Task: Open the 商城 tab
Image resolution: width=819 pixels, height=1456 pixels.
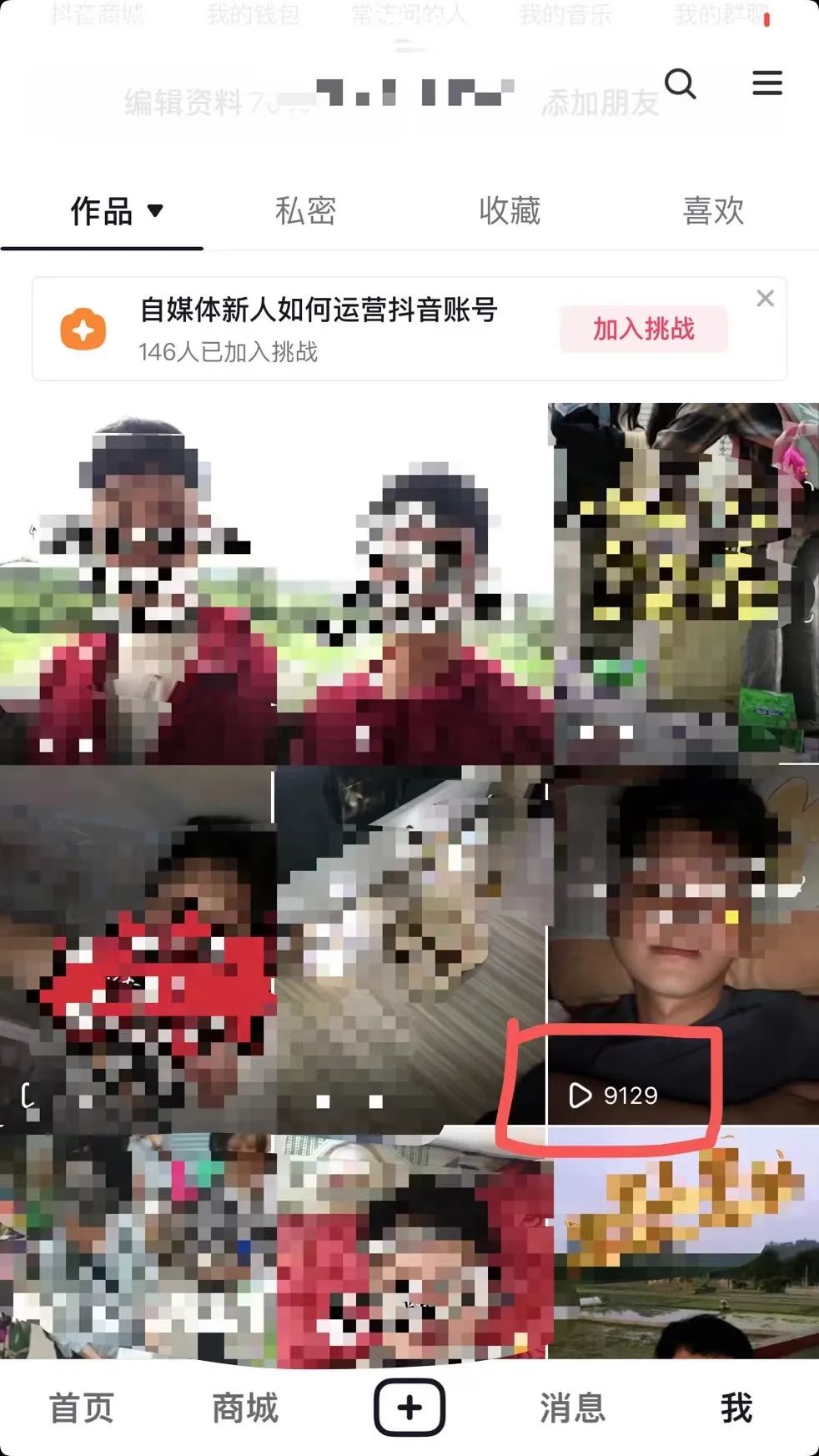Action: [244, 1408]
